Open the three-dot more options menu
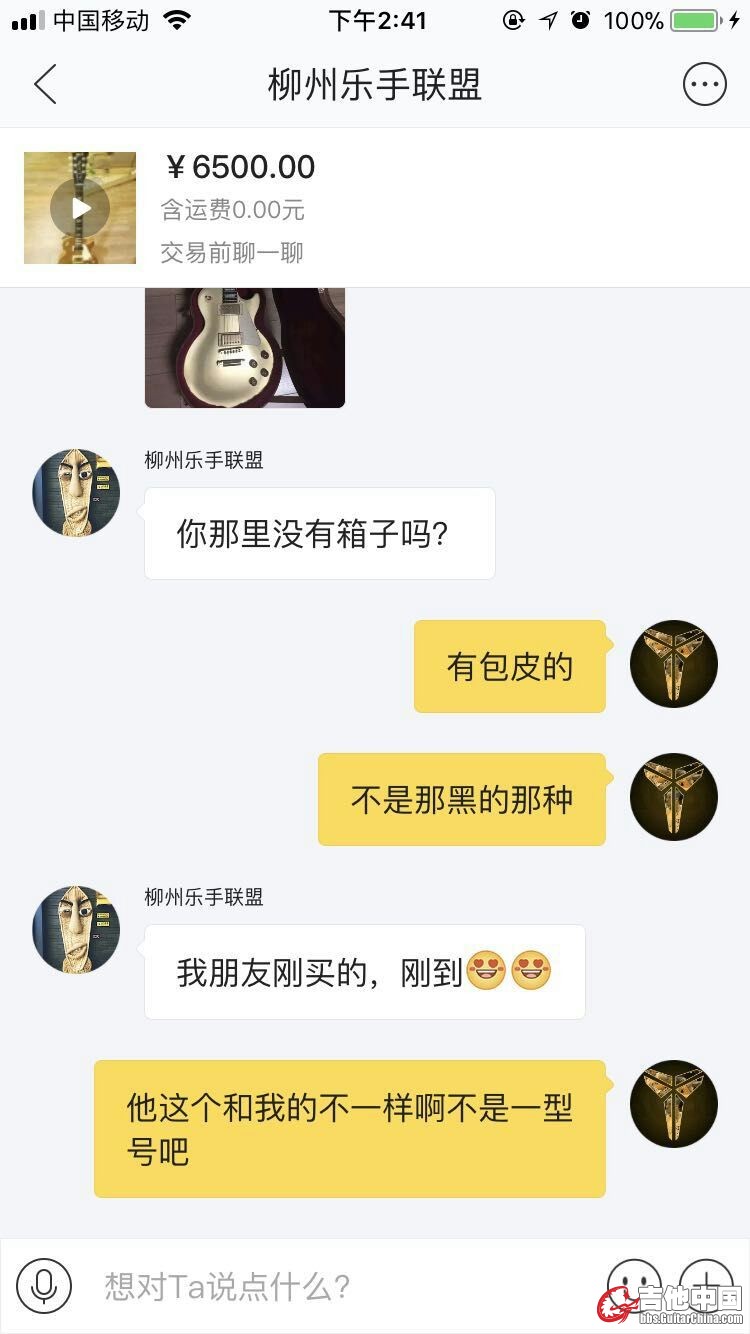750x1334 pixels. (x=704, y=85)
